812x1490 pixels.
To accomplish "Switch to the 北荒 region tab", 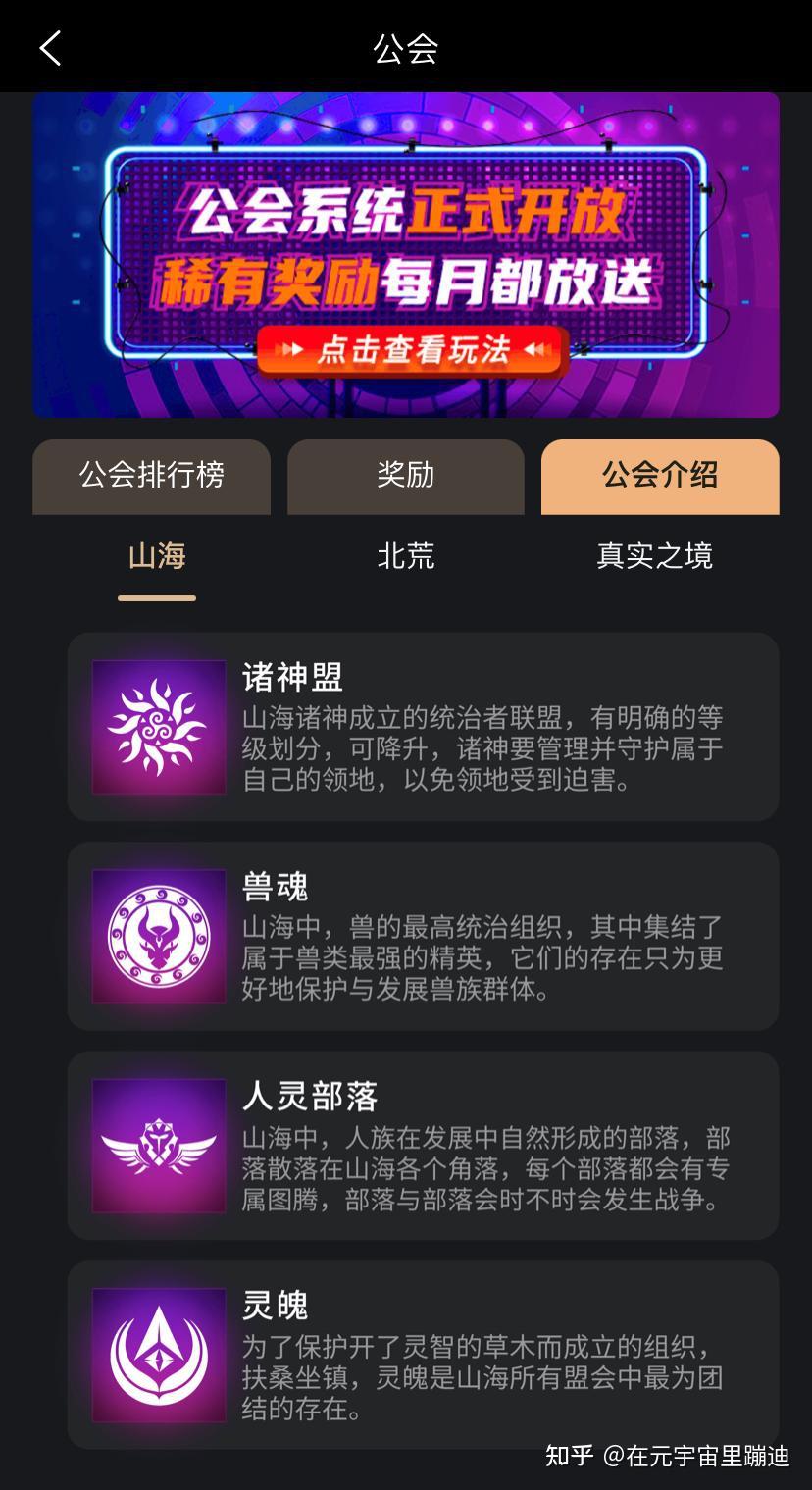I will click(x=403, y=556).
